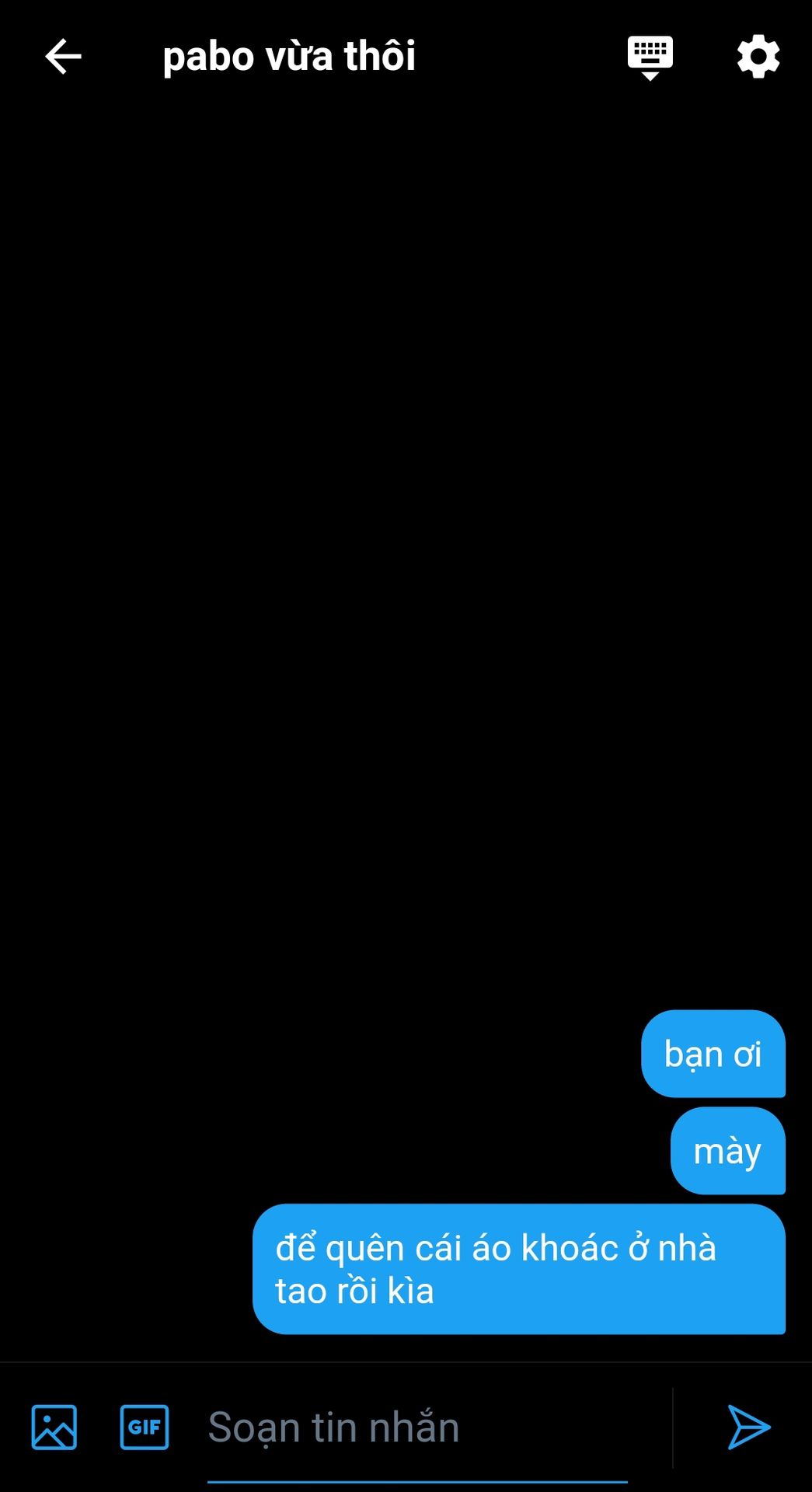The width and height of the screenshot is (812, 1492).
Task: Hide the keyboard with the keyboard icon
Action: [650, 57]
